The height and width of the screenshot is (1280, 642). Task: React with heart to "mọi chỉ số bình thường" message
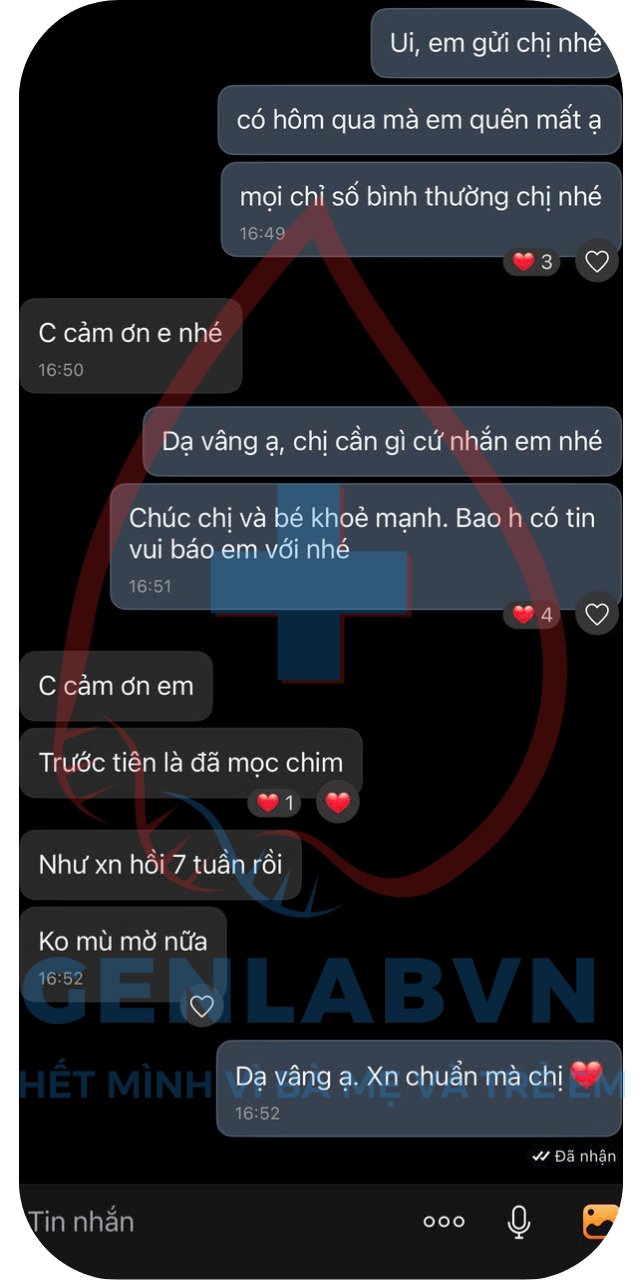[597, 262]
